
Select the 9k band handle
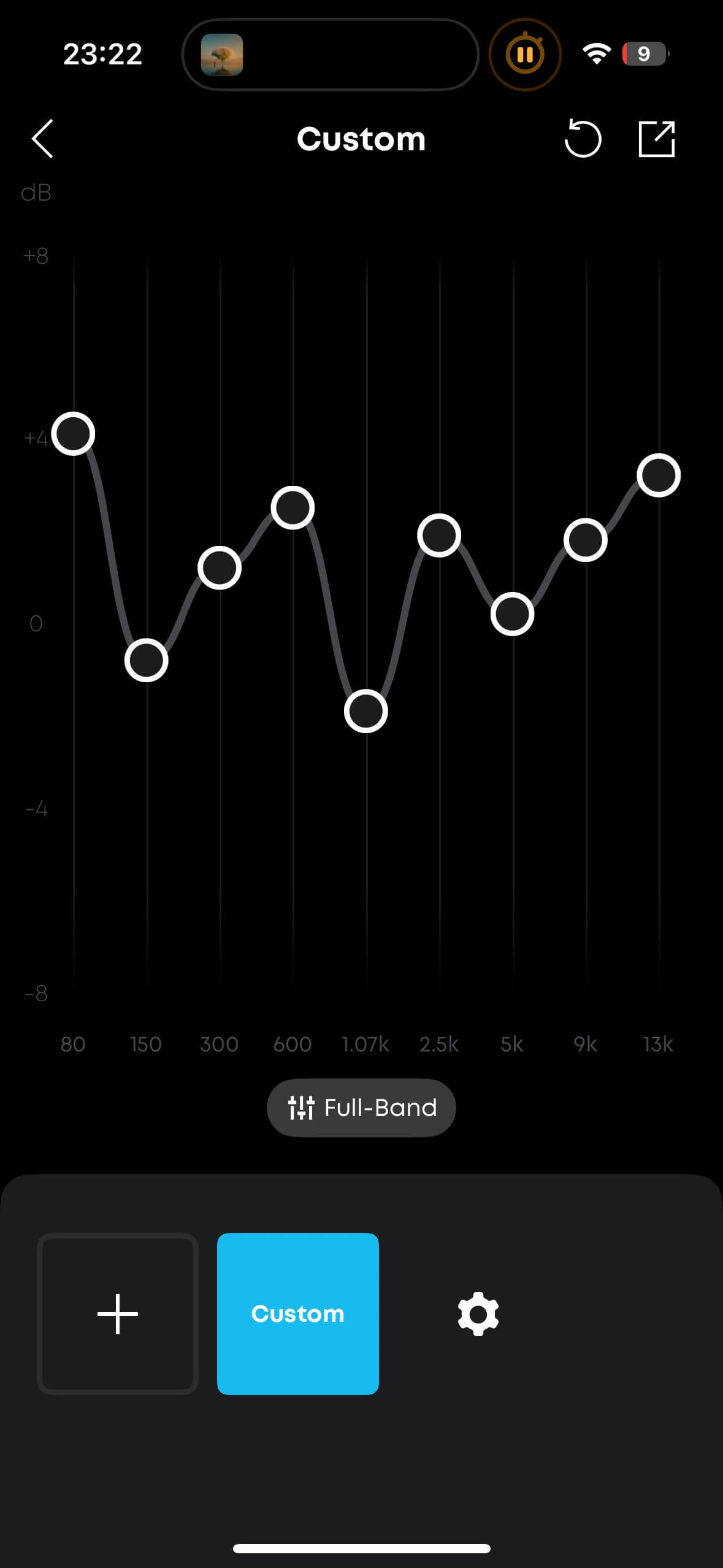pos(586,540)
